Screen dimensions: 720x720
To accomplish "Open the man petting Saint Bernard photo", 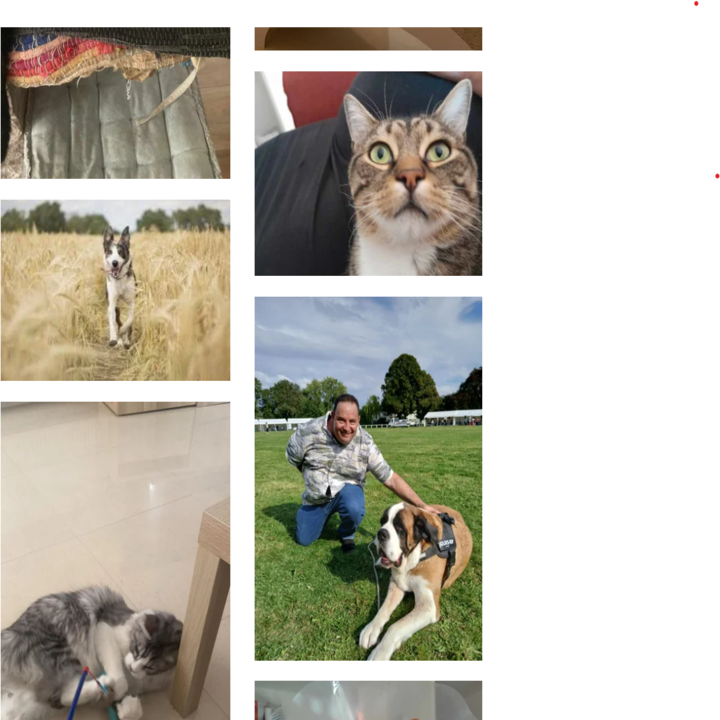I will [x=369, y=478].
